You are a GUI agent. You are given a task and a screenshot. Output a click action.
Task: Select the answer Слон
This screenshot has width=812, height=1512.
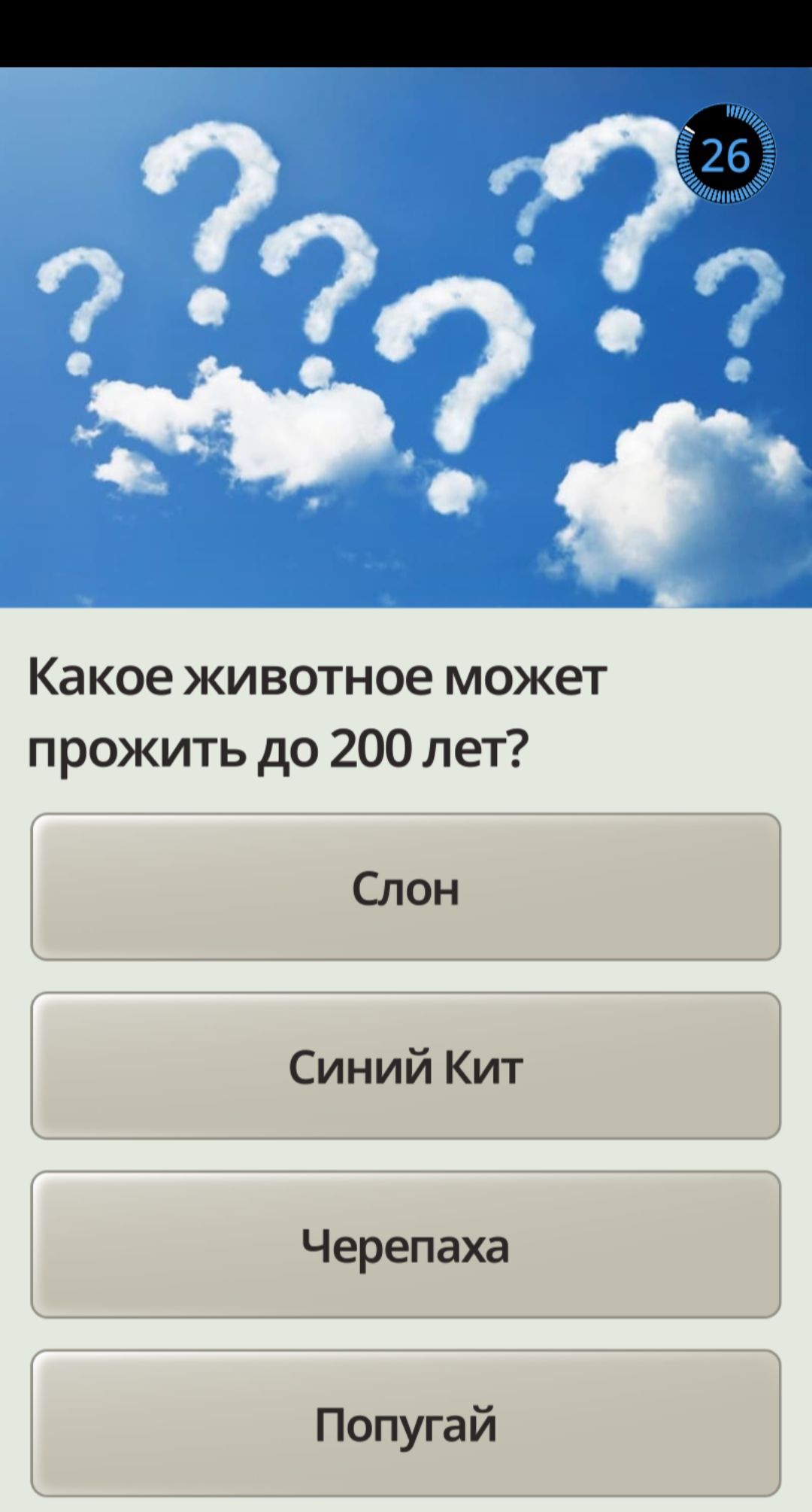coord(405,887)
